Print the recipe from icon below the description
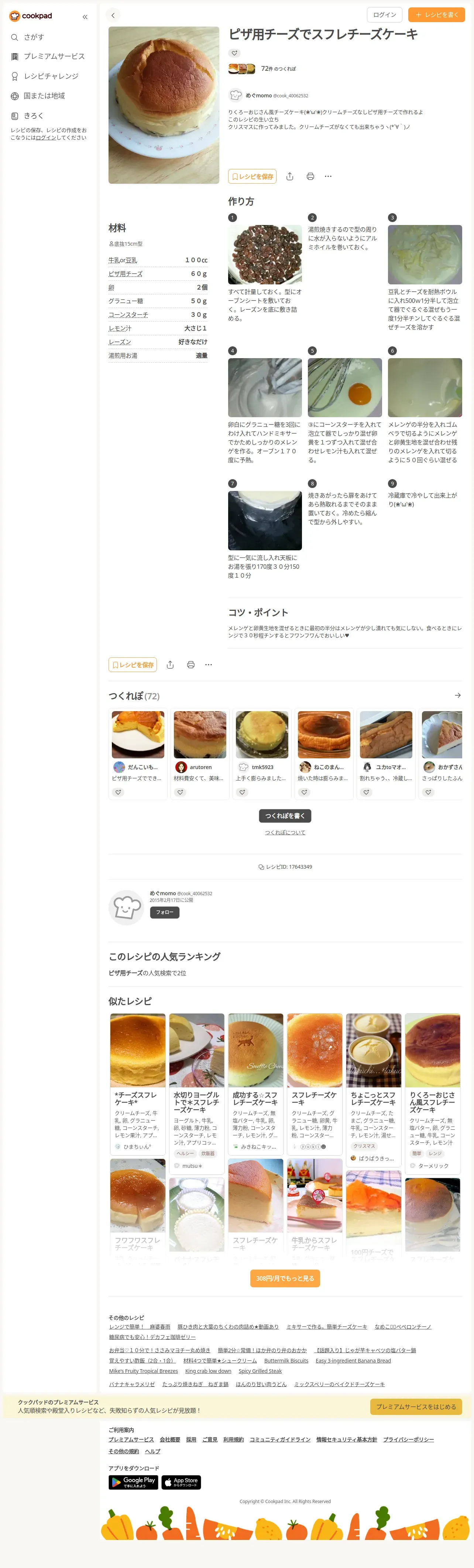The width and height of the screenshot is (474, 1568). coord(310,177)
